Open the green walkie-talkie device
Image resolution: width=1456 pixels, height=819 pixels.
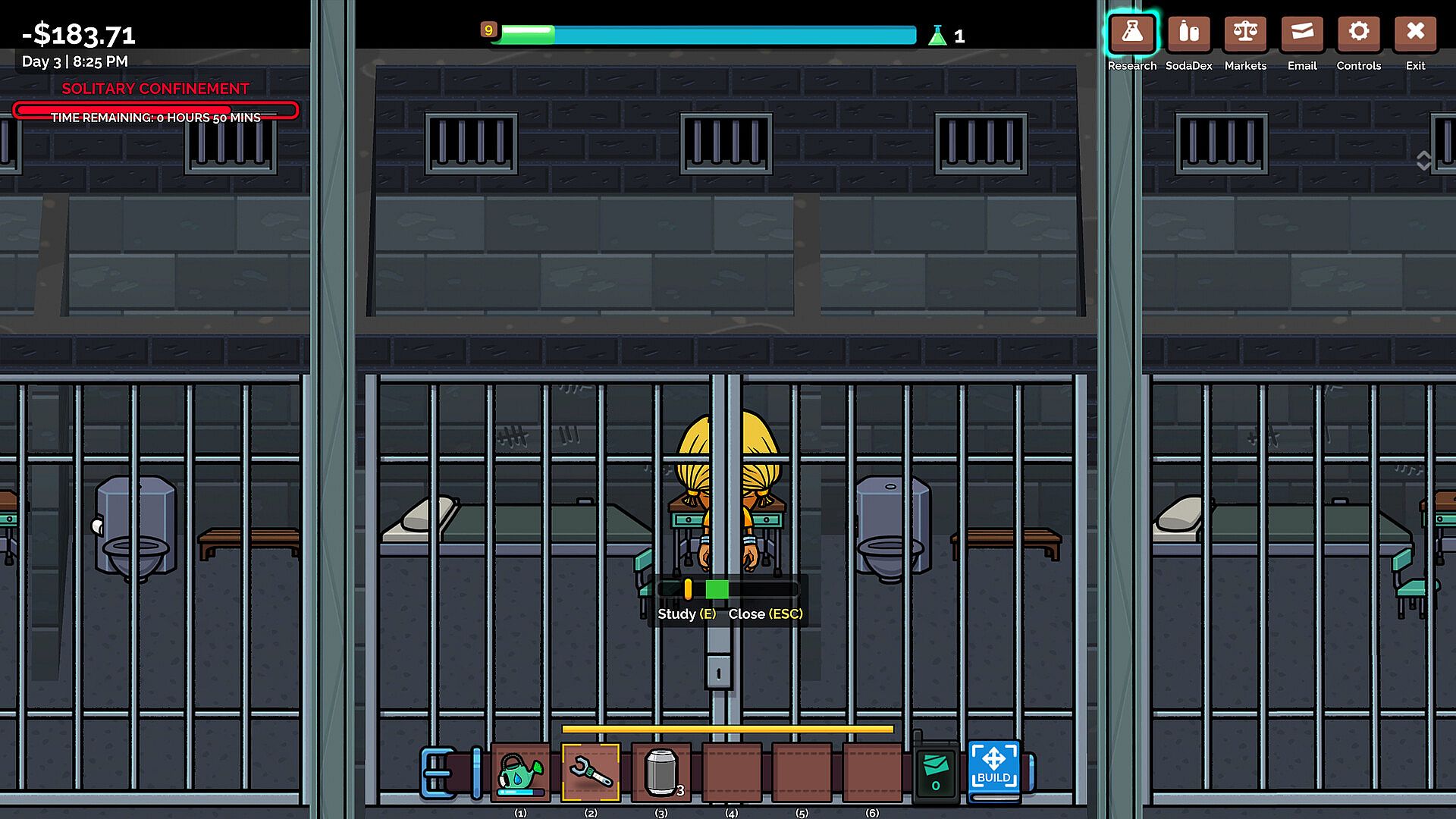pos(936,772)
